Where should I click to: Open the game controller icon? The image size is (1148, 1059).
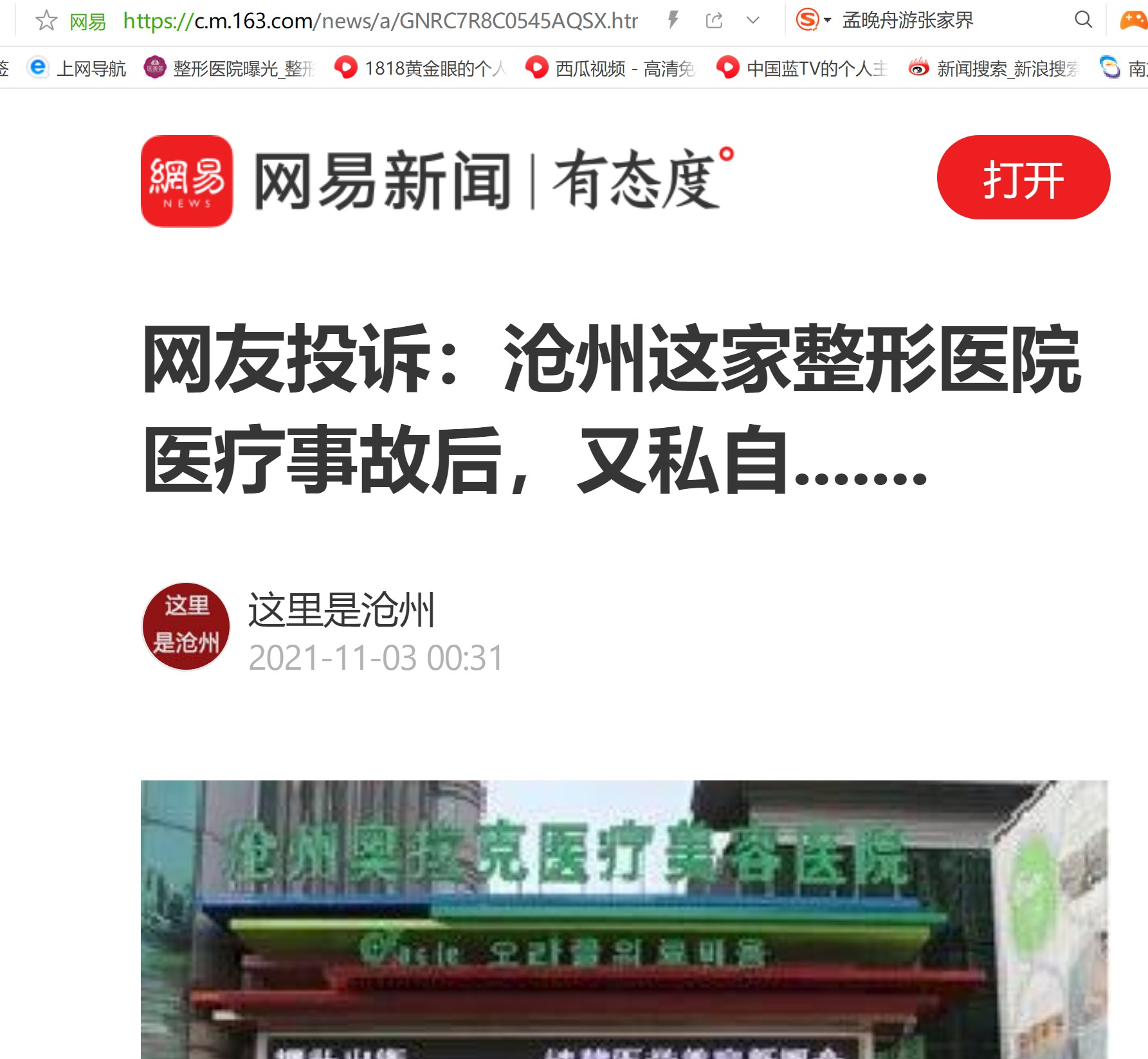point(1133,21)
